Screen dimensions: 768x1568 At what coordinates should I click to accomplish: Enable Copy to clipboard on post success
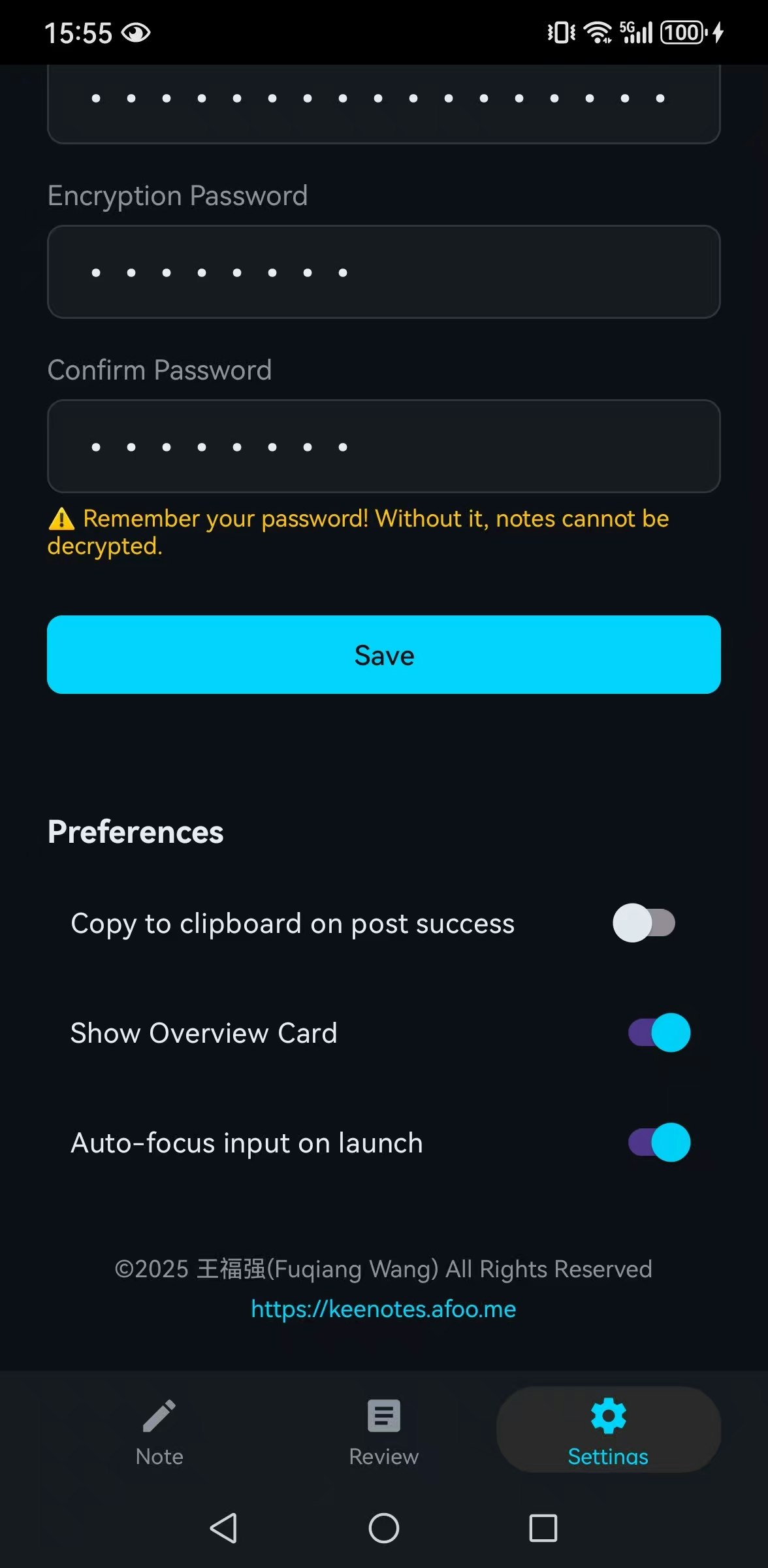pyautogui.click(x=644, y=923)
